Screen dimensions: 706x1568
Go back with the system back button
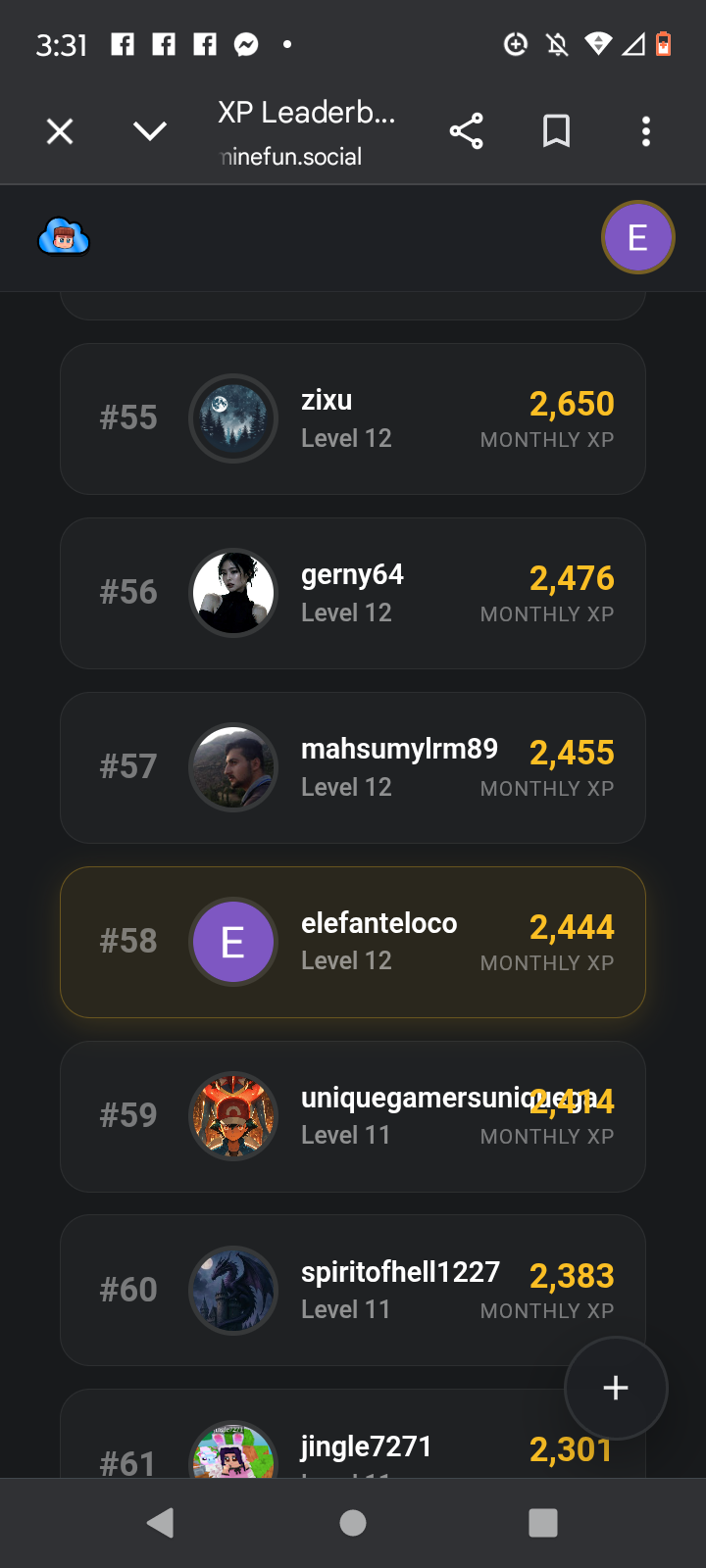(160, 1522)
